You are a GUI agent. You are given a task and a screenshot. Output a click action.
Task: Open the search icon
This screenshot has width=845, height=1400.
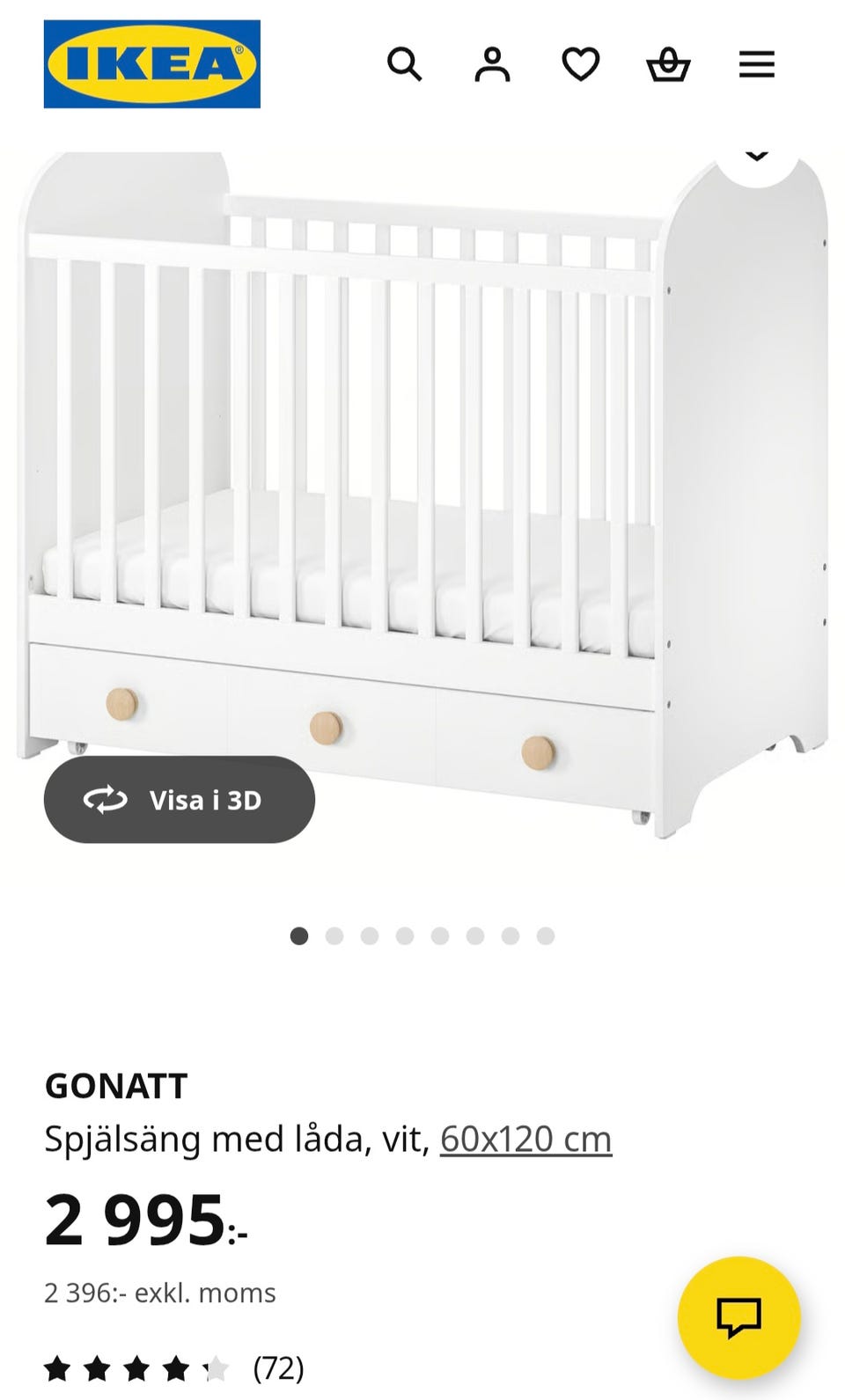(x=404, y=64)
